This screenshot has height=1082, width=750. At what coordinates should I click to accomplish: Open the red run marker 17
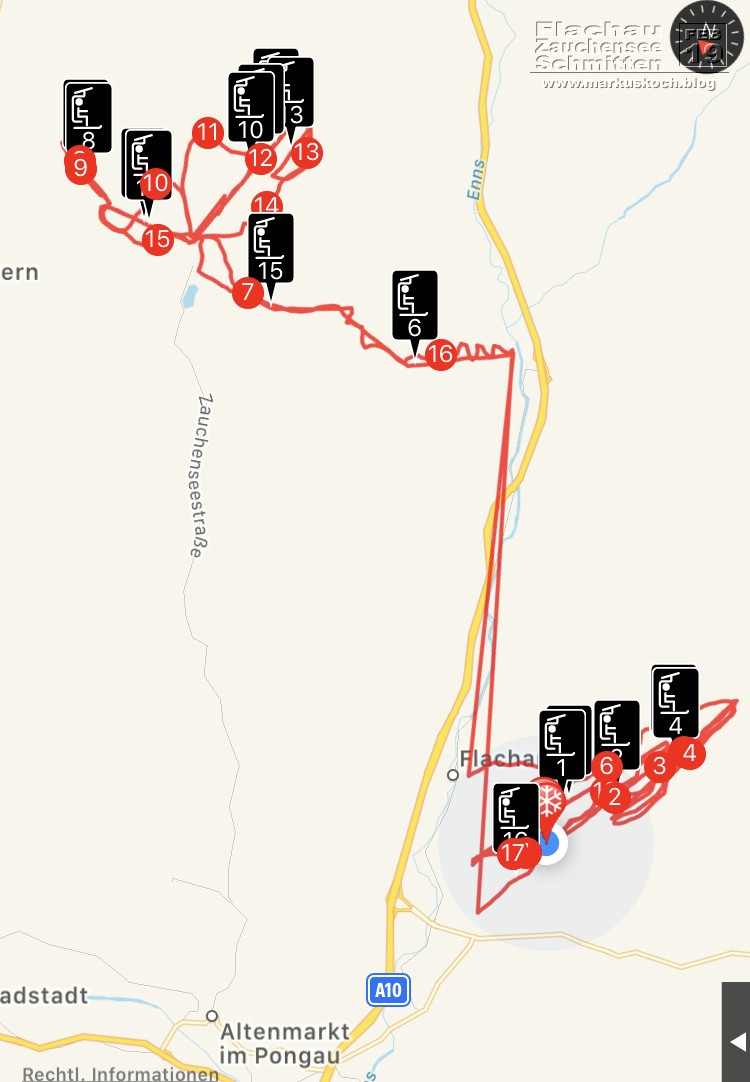(513, 853)
